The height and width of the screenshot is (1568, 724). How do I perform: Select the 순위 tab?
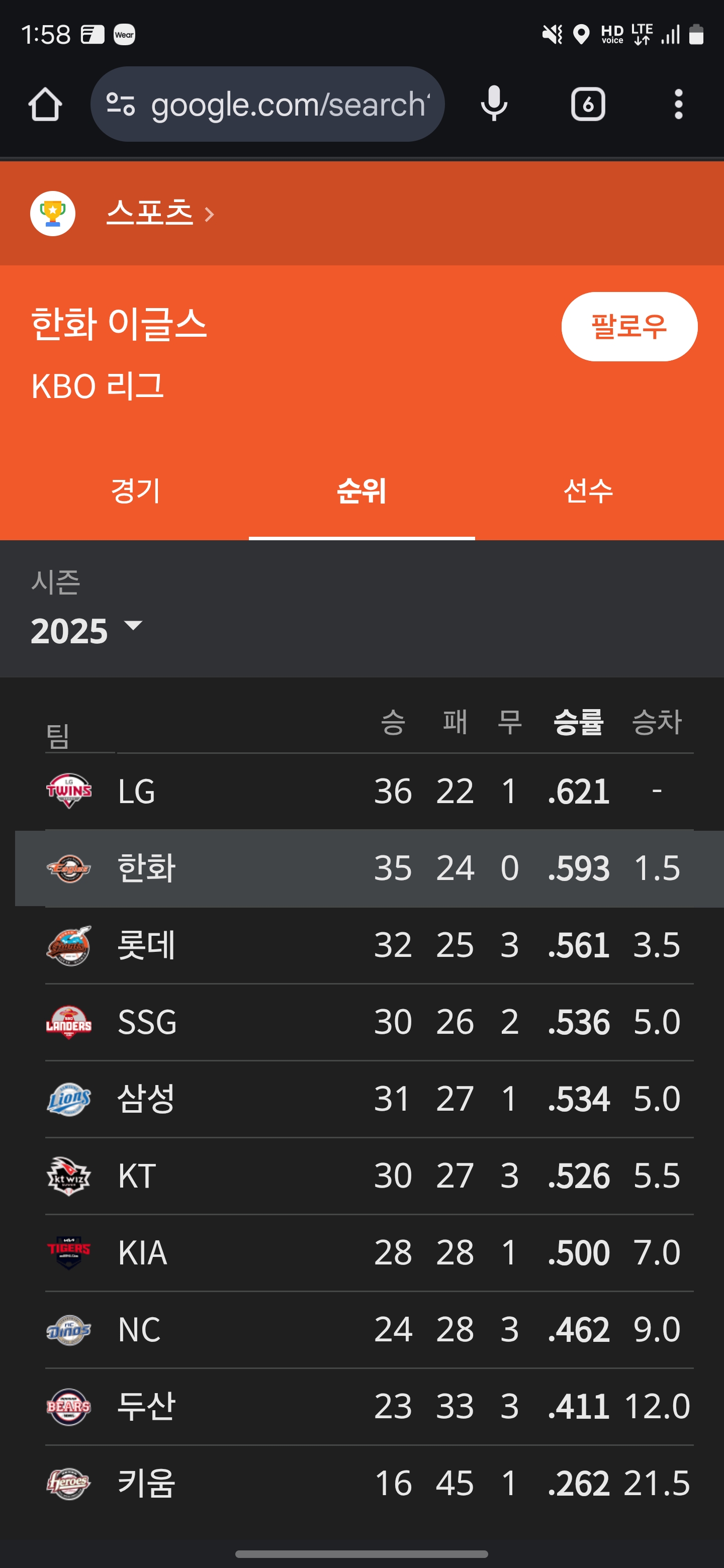(x=361, y=491)
